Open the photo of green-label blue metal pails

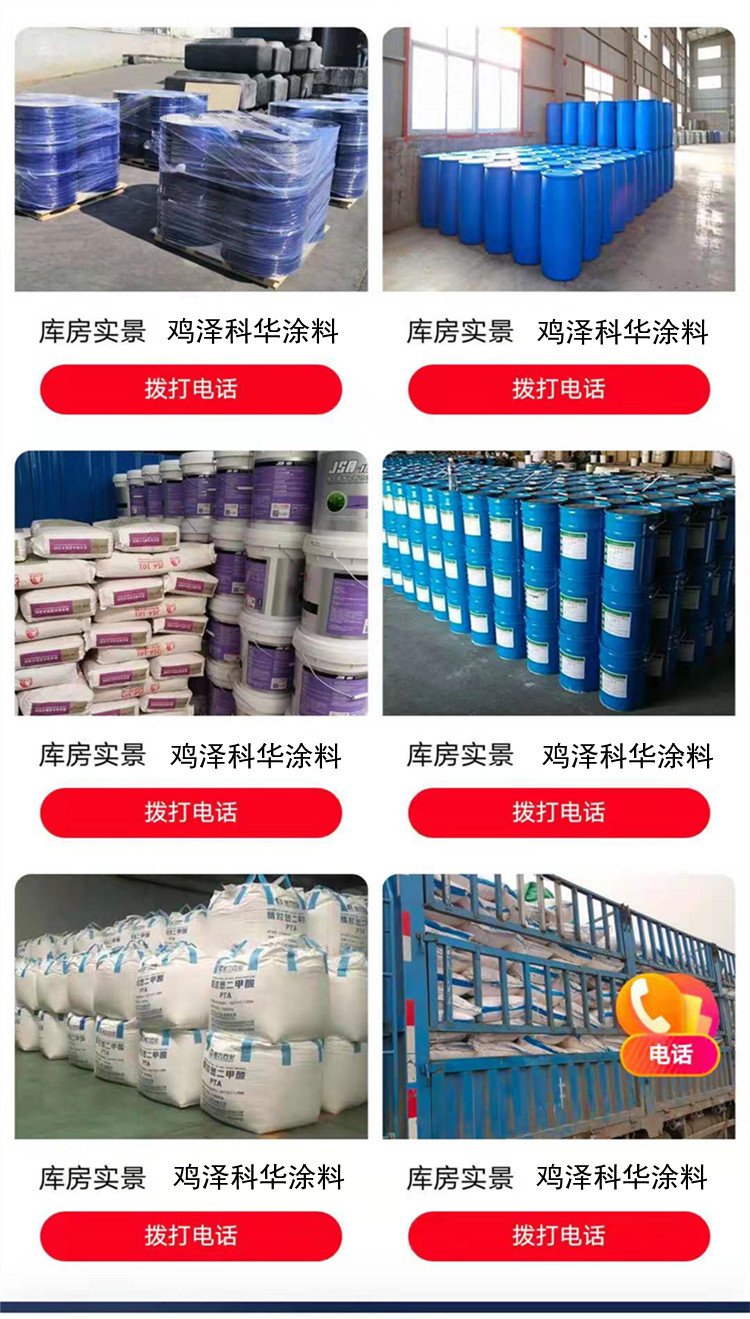click(559, 583)
